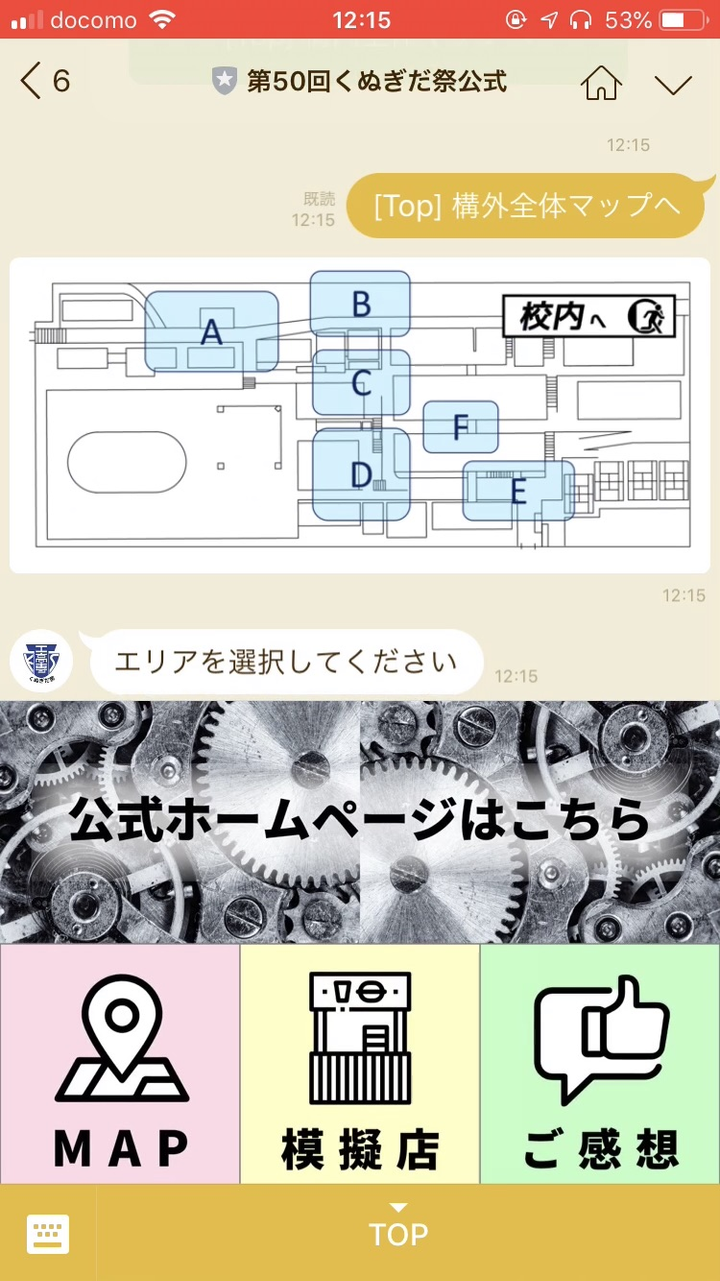Screen dimensions: 720x1281
Task: Select area B on the map
Action: tap(361, 302)
